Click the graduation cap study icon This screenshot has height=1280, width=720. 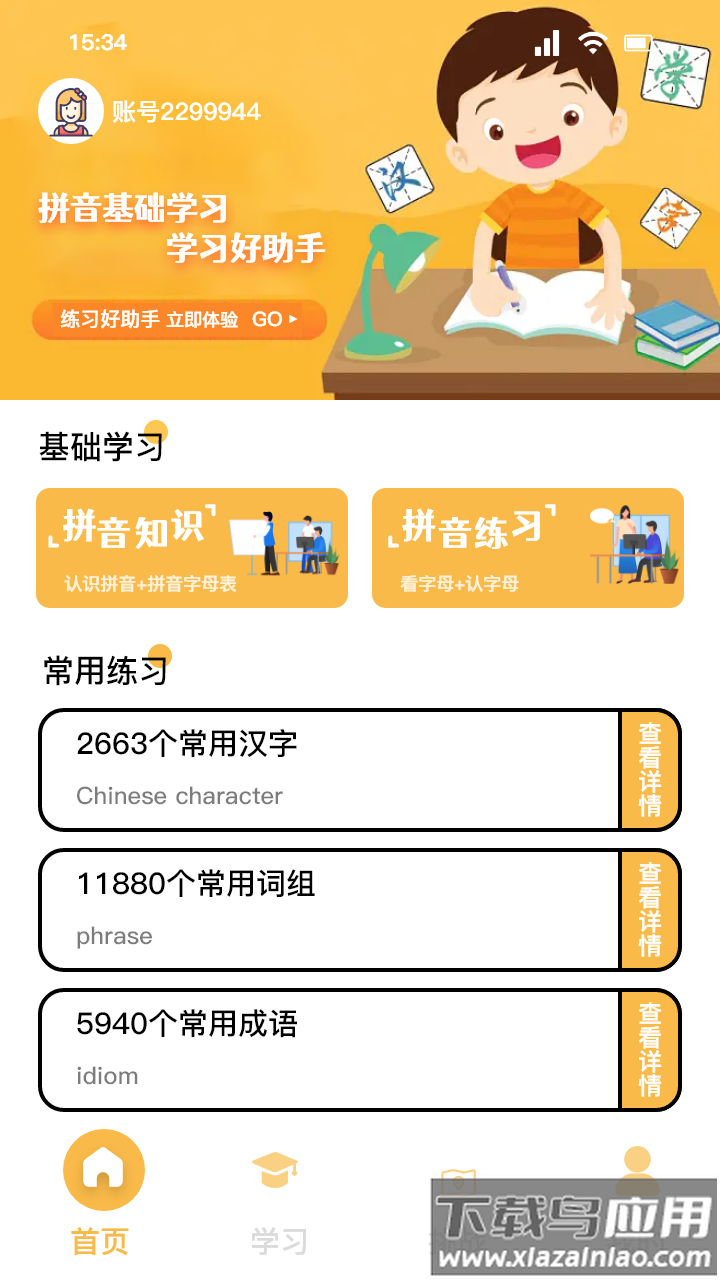(276, 1168)
